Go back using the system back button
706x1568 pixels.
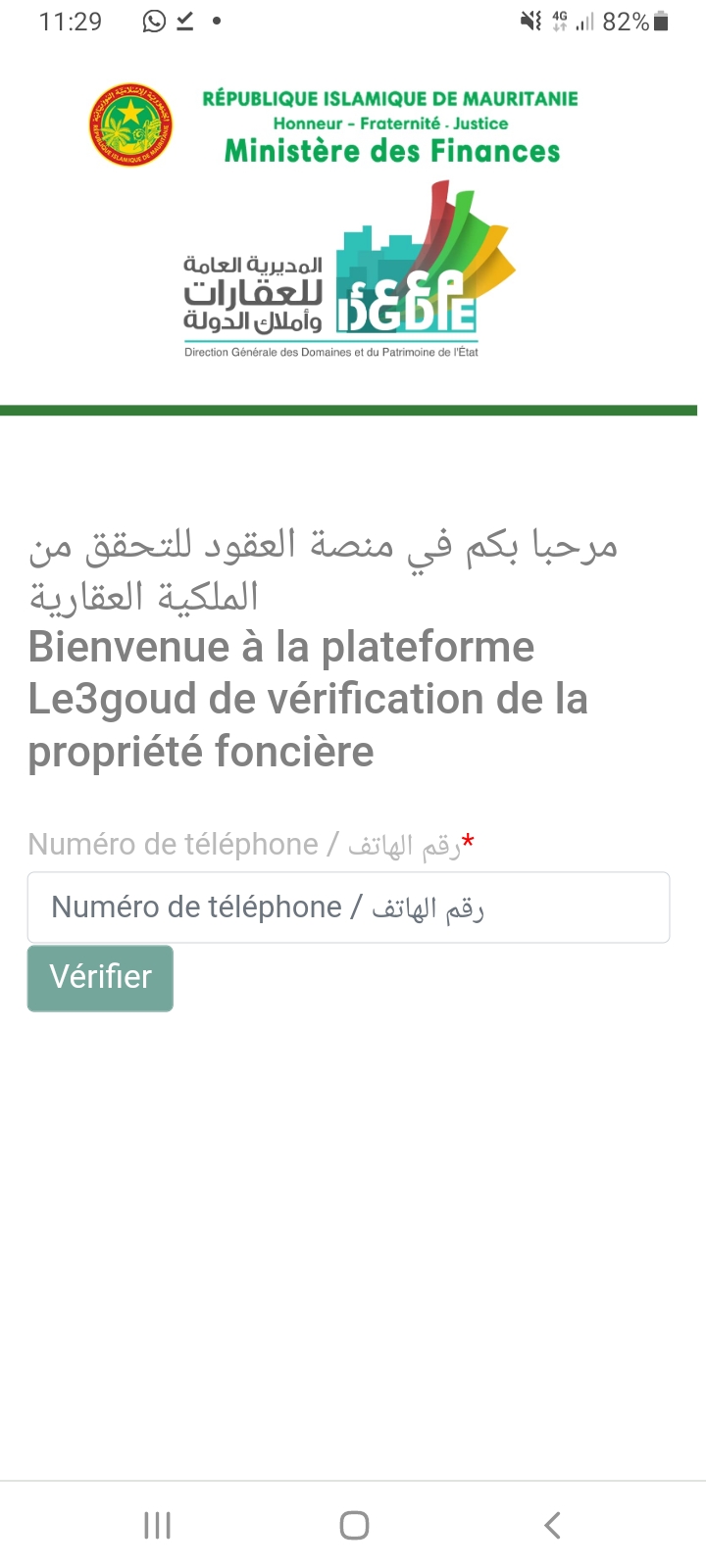pyautogui.click(x=552, y=1525)
